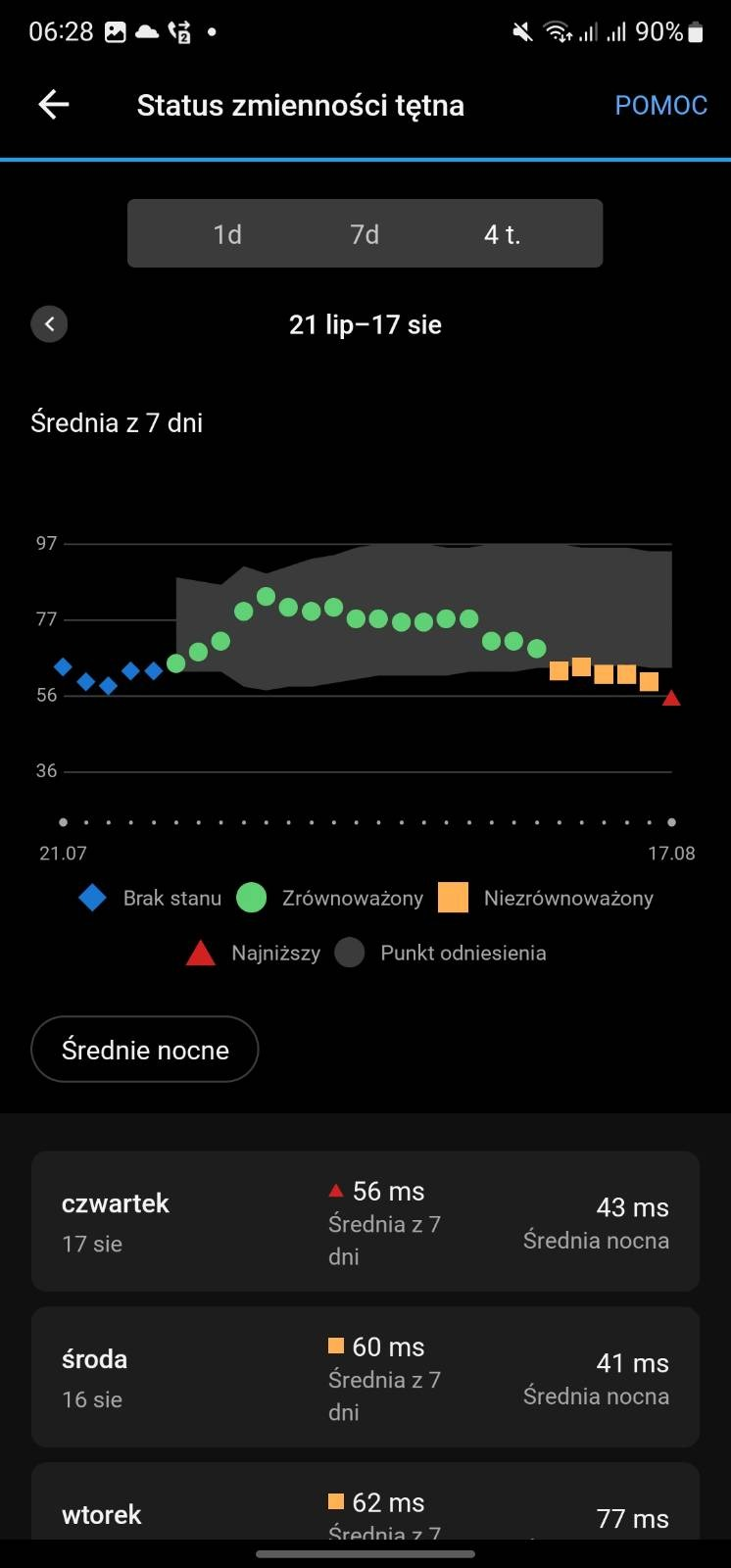Go back with the arrow icon

click(x=53, y=105)
